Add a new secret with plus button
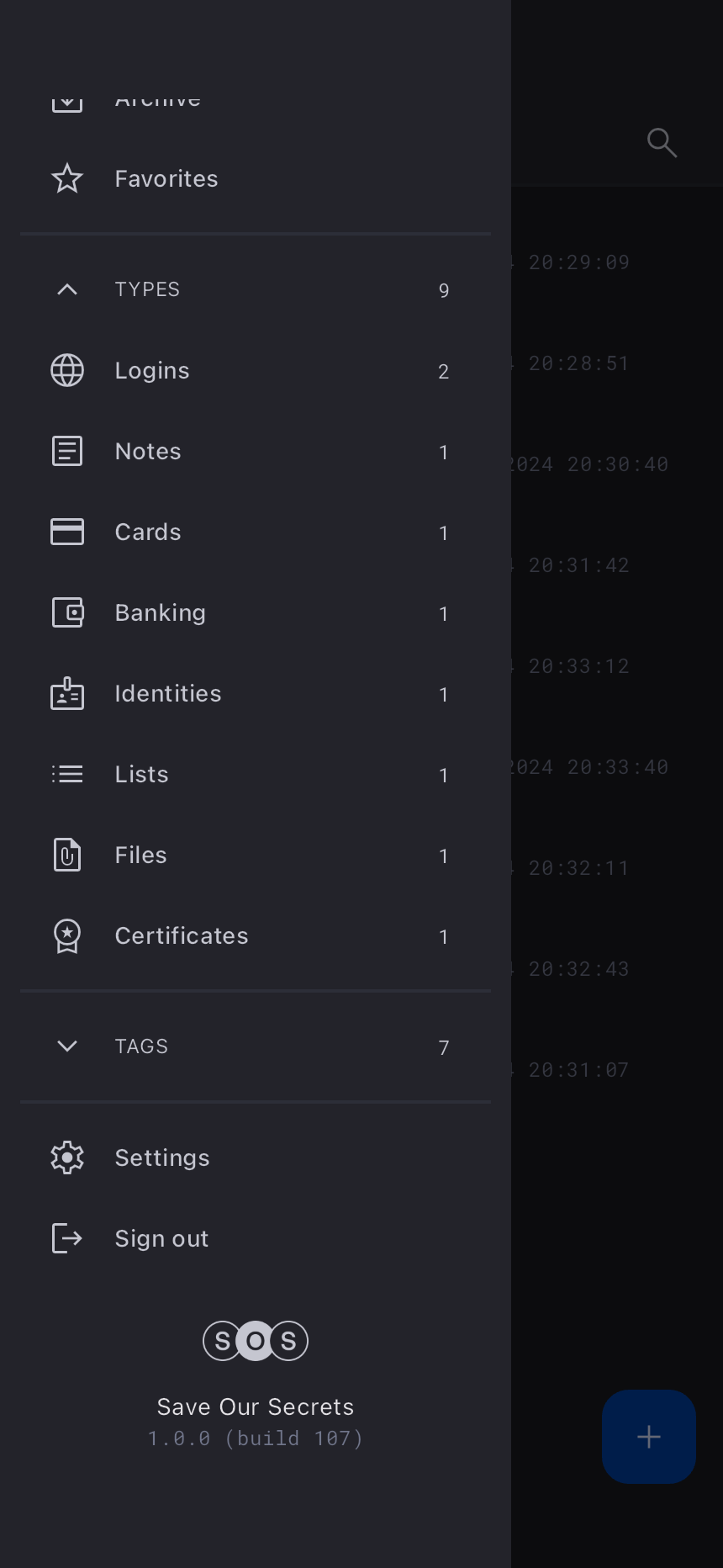 click(x=648, y=1437)
